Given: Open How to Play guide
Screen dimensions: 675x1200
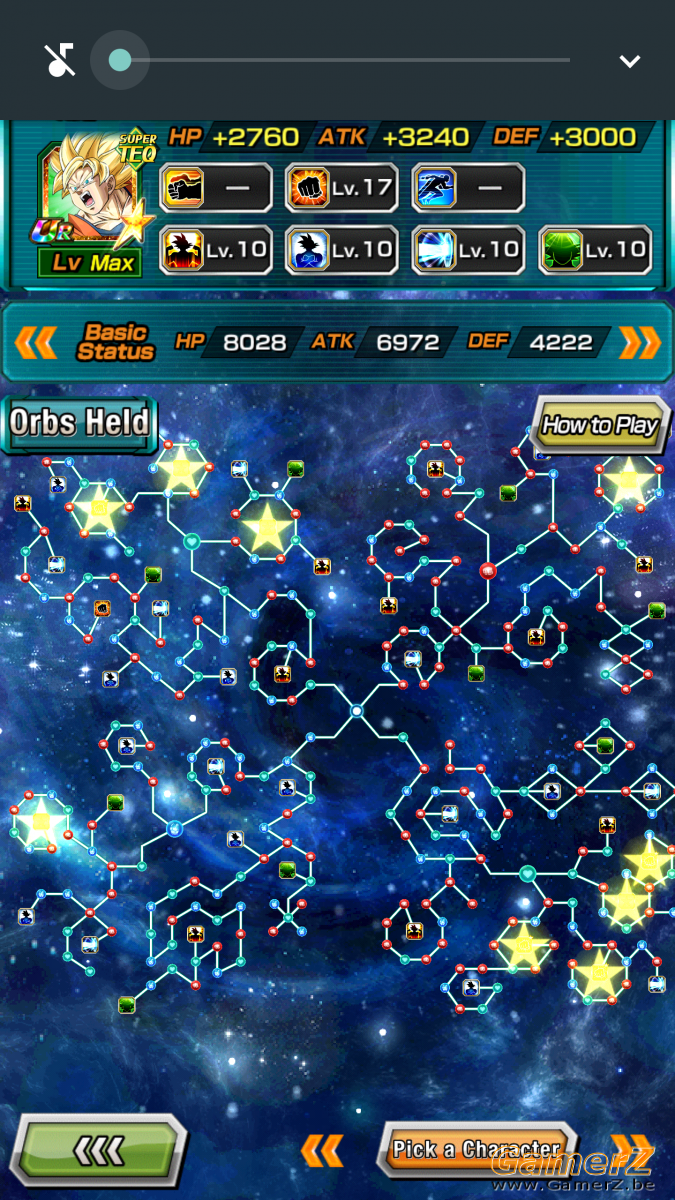Looking at the screenshot, I should (600, 425).
